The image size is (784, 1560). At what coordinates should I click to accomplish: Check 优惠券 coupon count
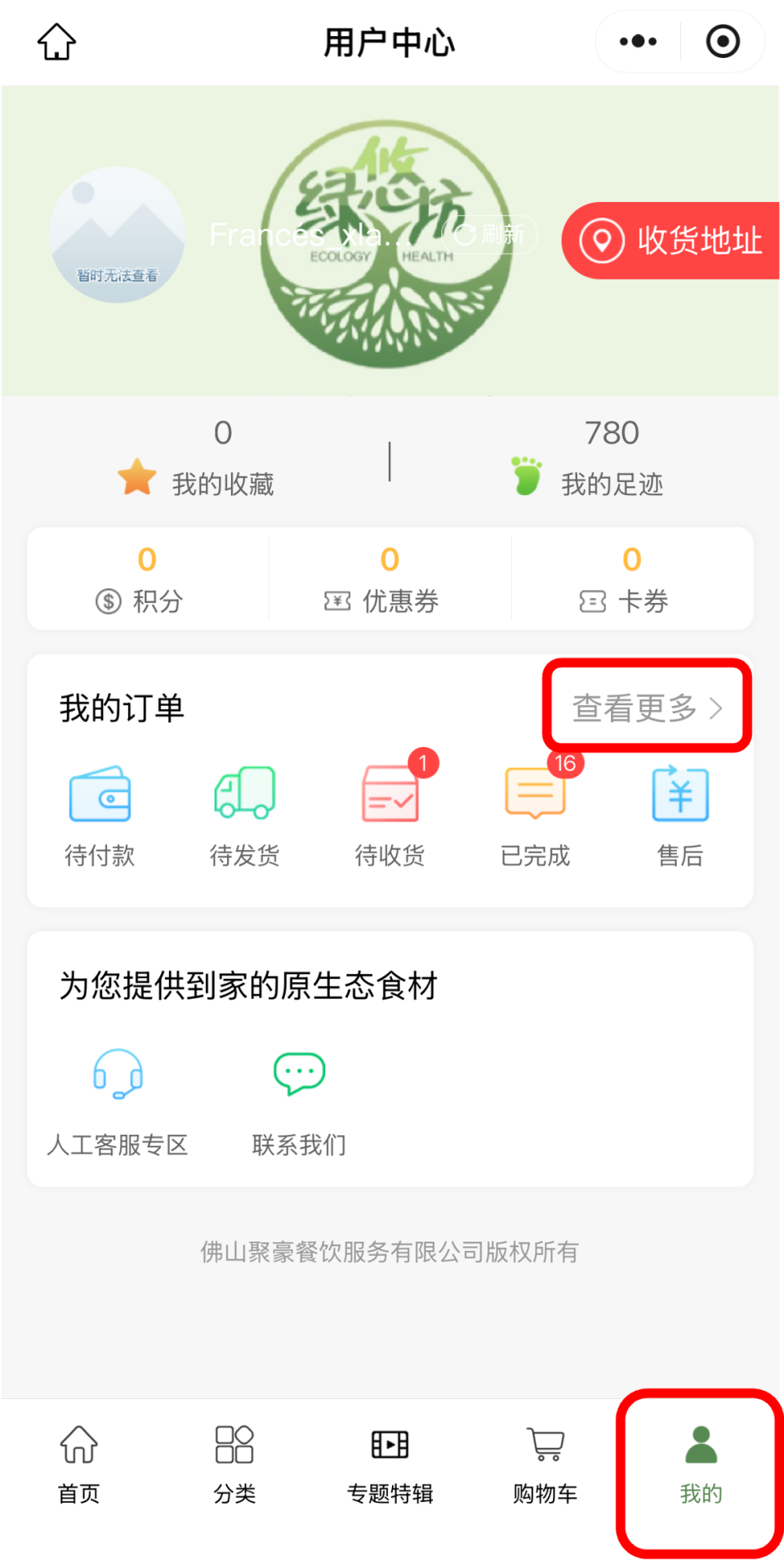click(x=390, y=580)
